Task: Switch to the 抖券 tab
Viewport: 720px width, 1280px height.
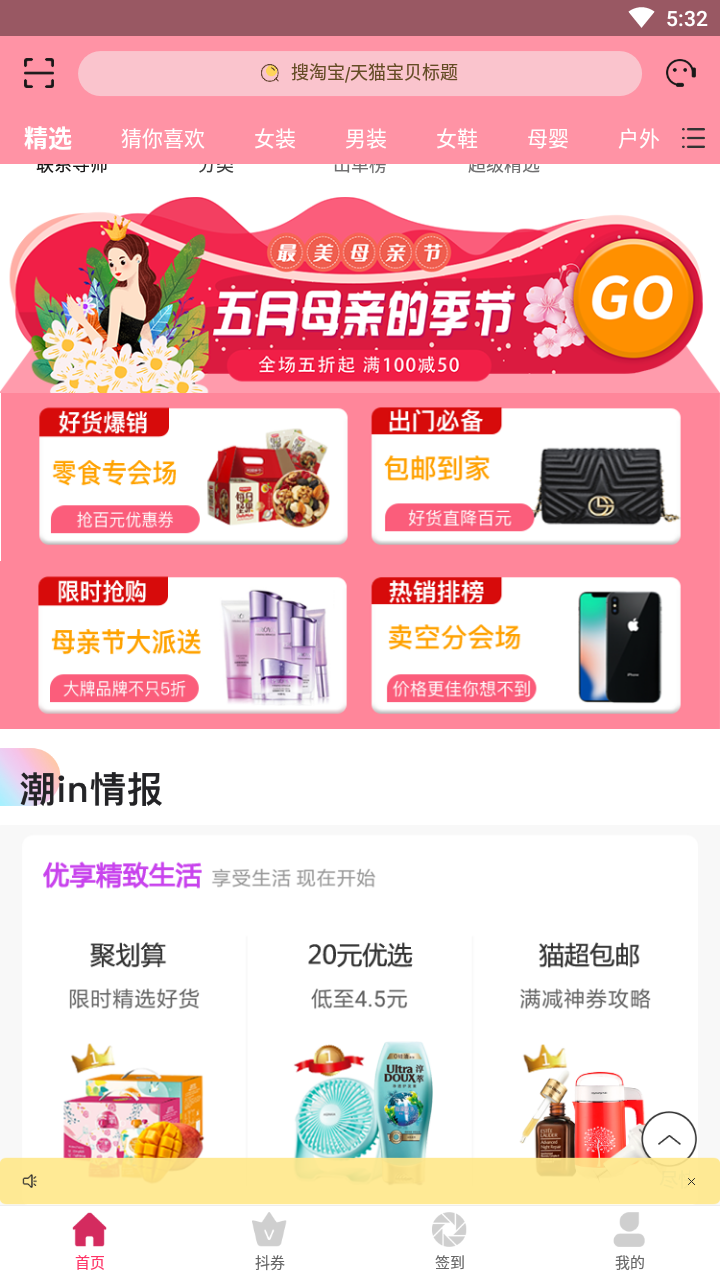Action: pos(269,1241)
